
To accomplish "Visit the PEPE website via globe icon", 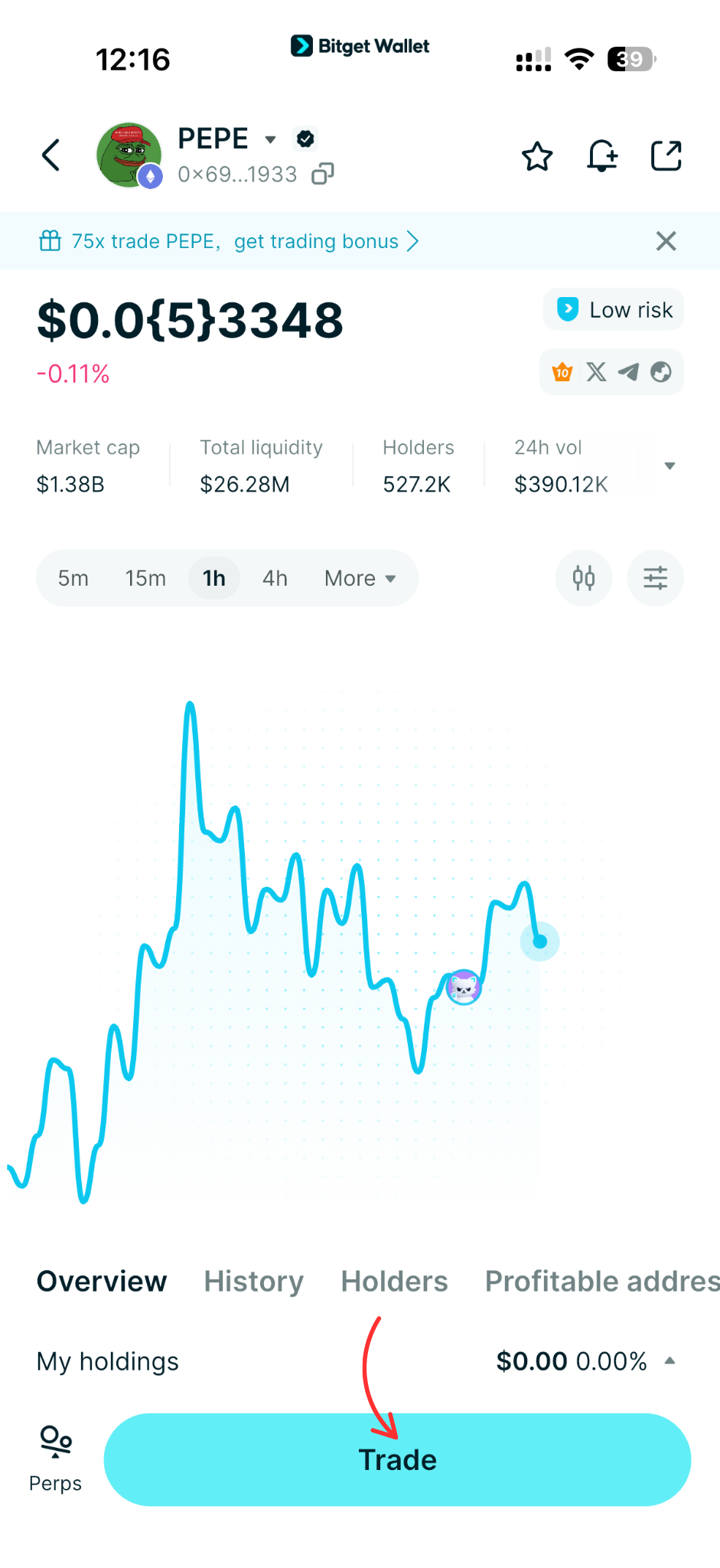I will (661, 372).
